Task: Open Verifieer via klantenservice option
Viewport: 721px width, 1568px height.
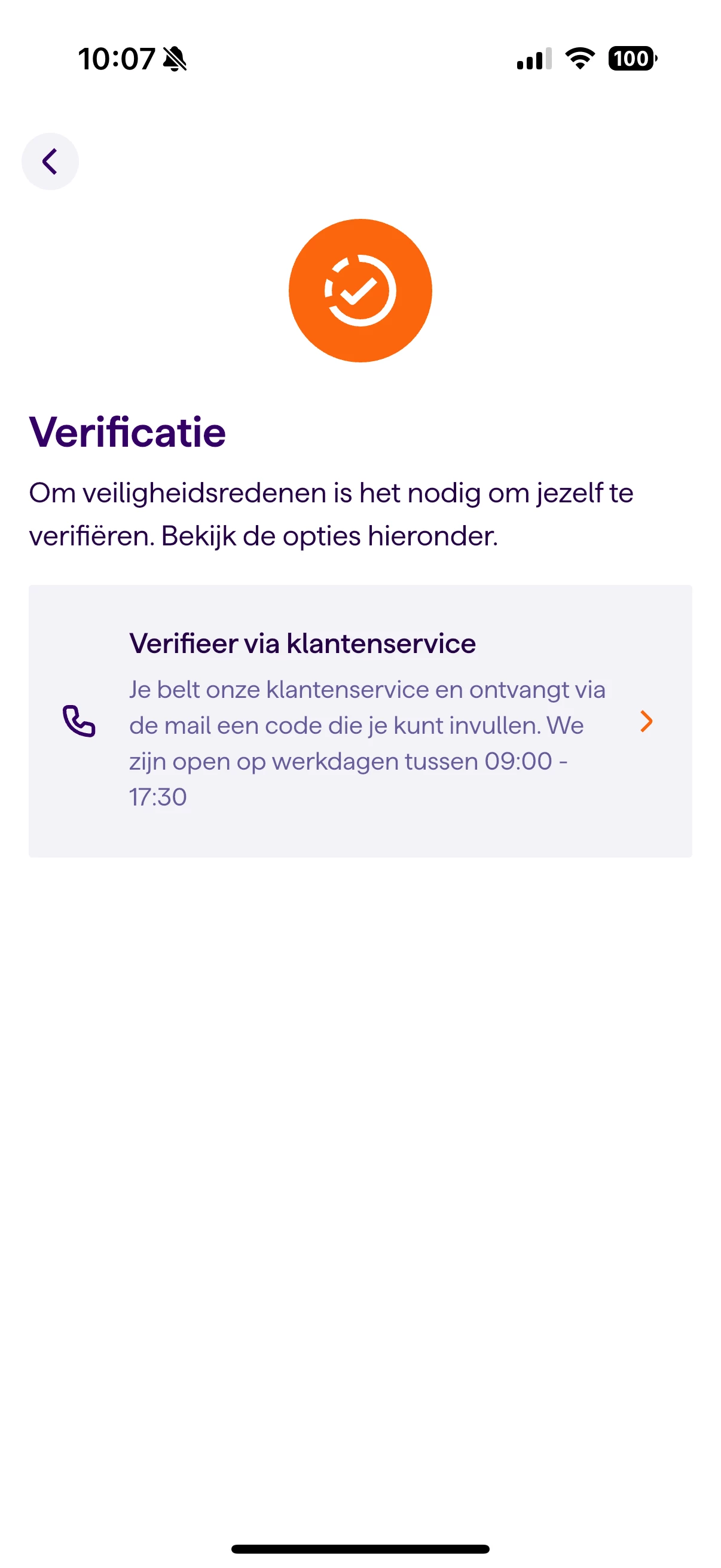Action: point(360,721)
